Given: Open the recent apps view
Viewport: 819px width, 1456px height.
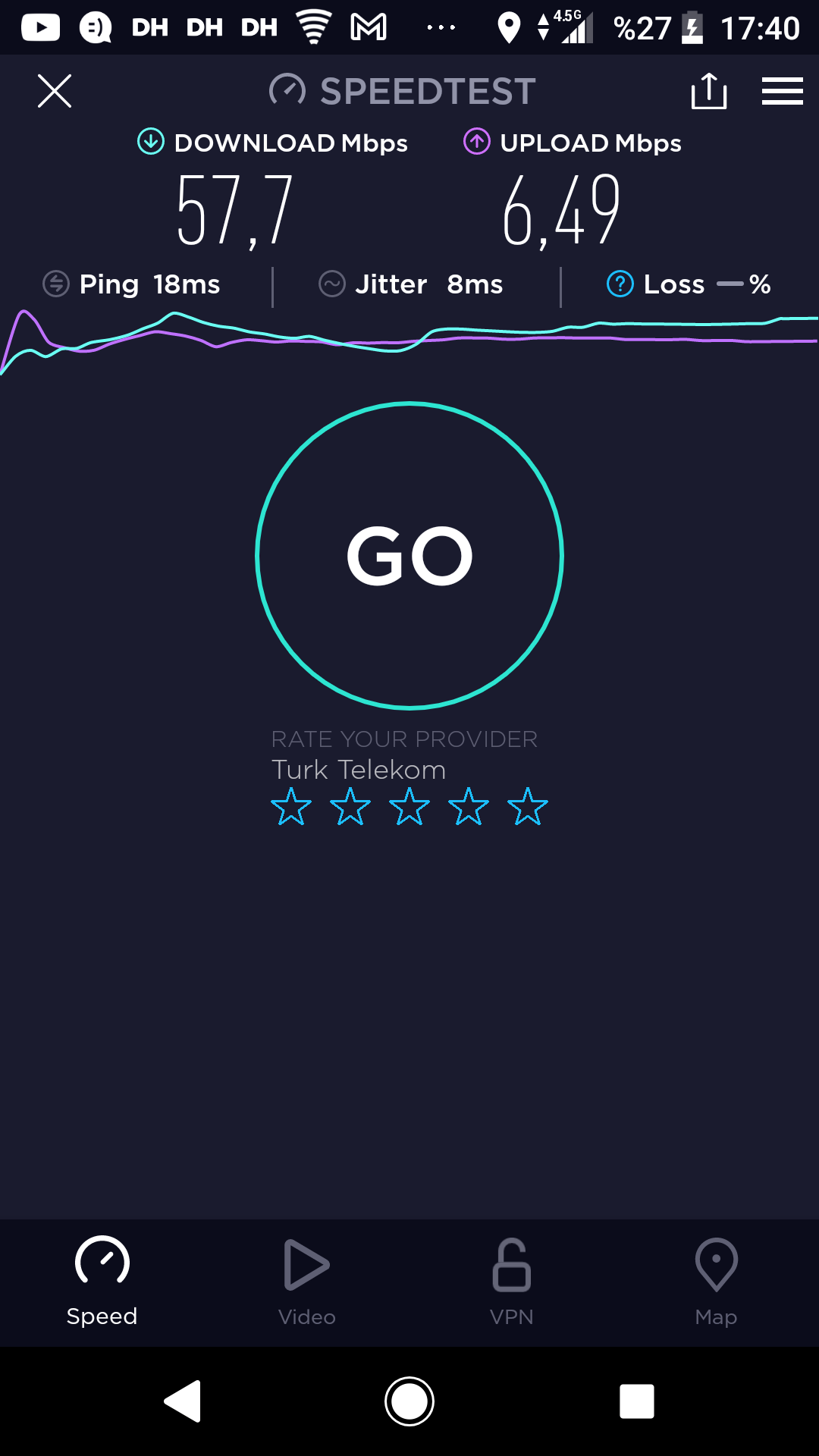Looking at the screenshot, I should point(637,1401).
